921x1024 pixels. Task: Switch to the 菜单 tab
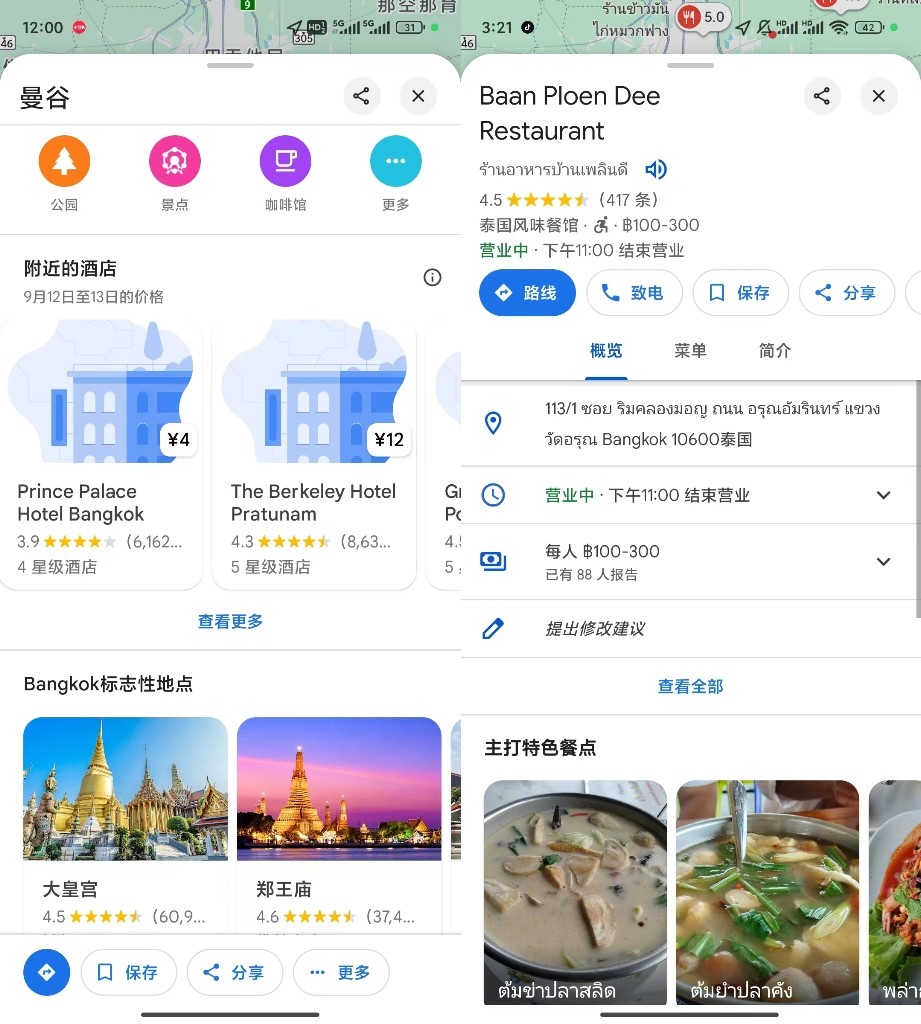(x=690, y=350)
